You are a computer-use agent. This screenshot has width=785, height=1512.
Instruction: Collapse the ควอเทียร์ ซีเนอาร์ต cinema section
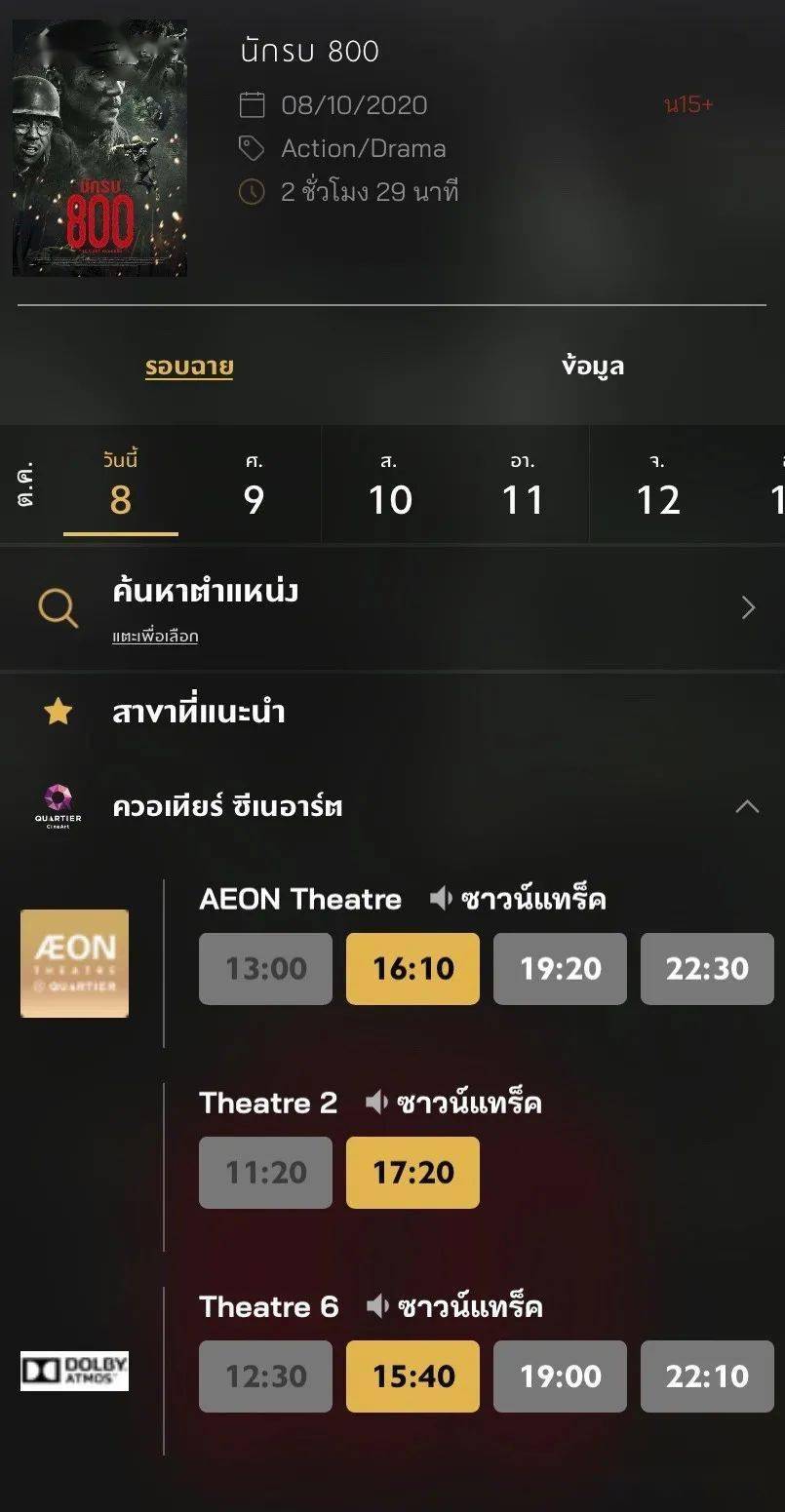[747, 806]
